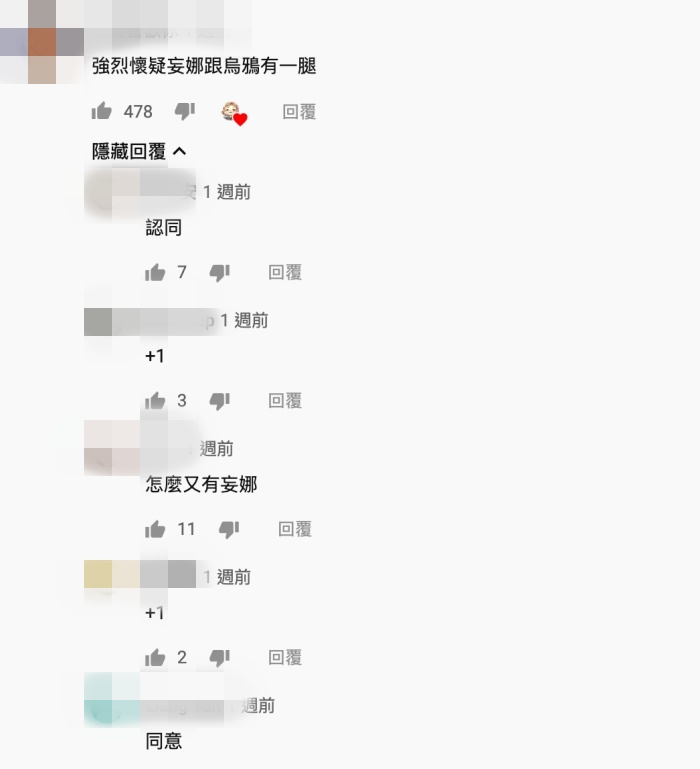The height and width of the screenshot is (769, 700).
Task: Dislike the 怎麼又有妄娜 reply
Action: [229, 529]
